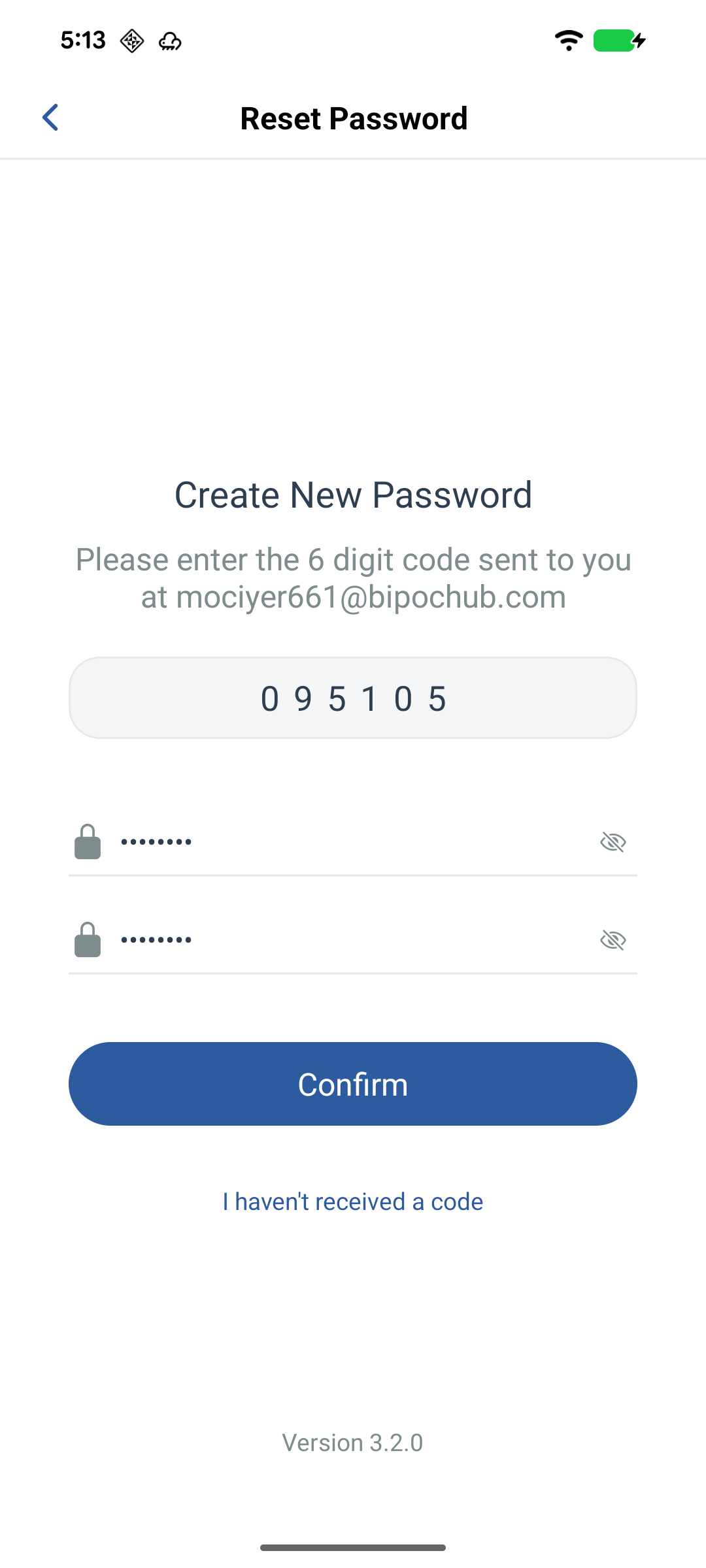
Task: Edit the 6 digit code field
Action: coord(353,698)
